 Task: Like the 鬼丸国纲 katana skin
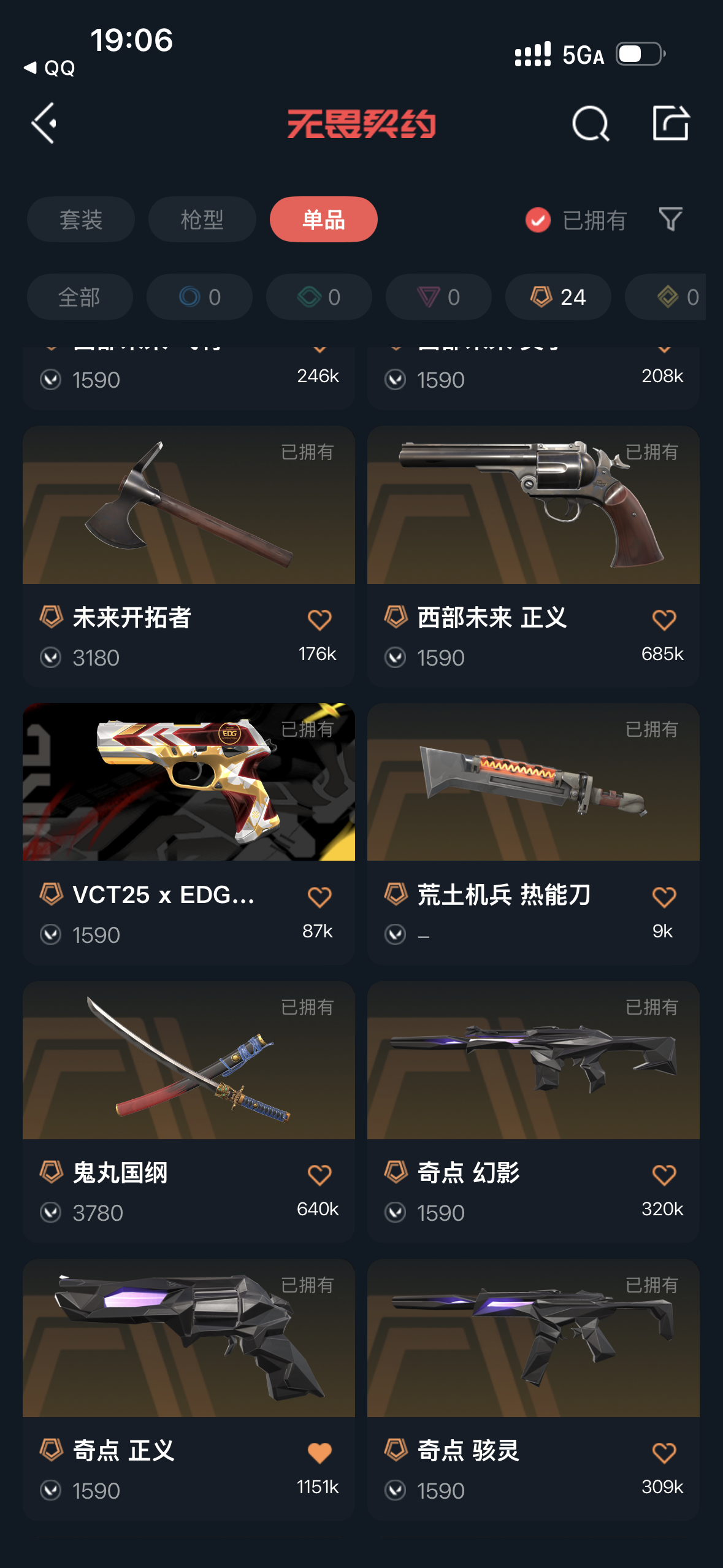[x=319, y=1175]
